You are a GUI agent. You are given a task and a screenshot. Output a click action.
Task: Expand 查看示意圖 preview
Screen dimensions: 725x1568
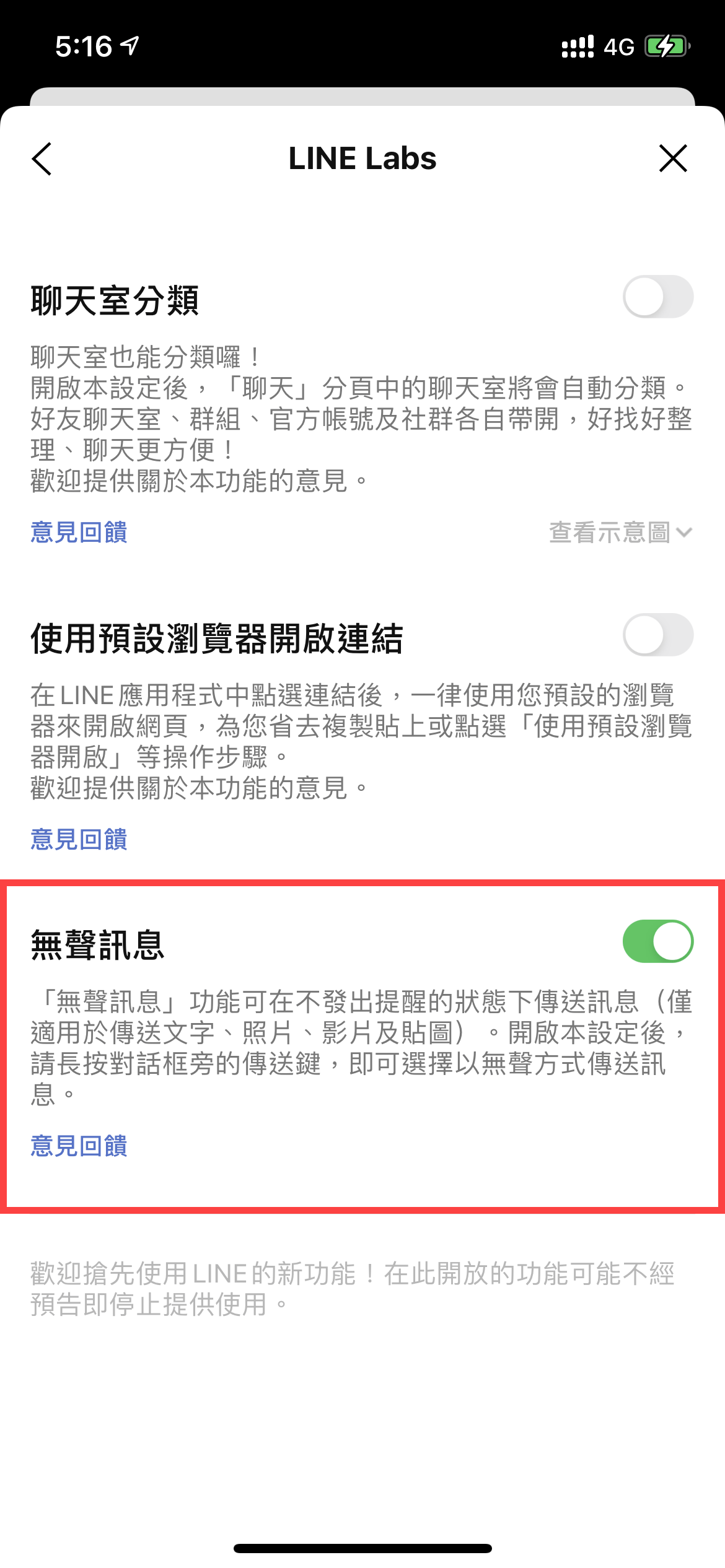pyautogui.click(x=620, y=532)
